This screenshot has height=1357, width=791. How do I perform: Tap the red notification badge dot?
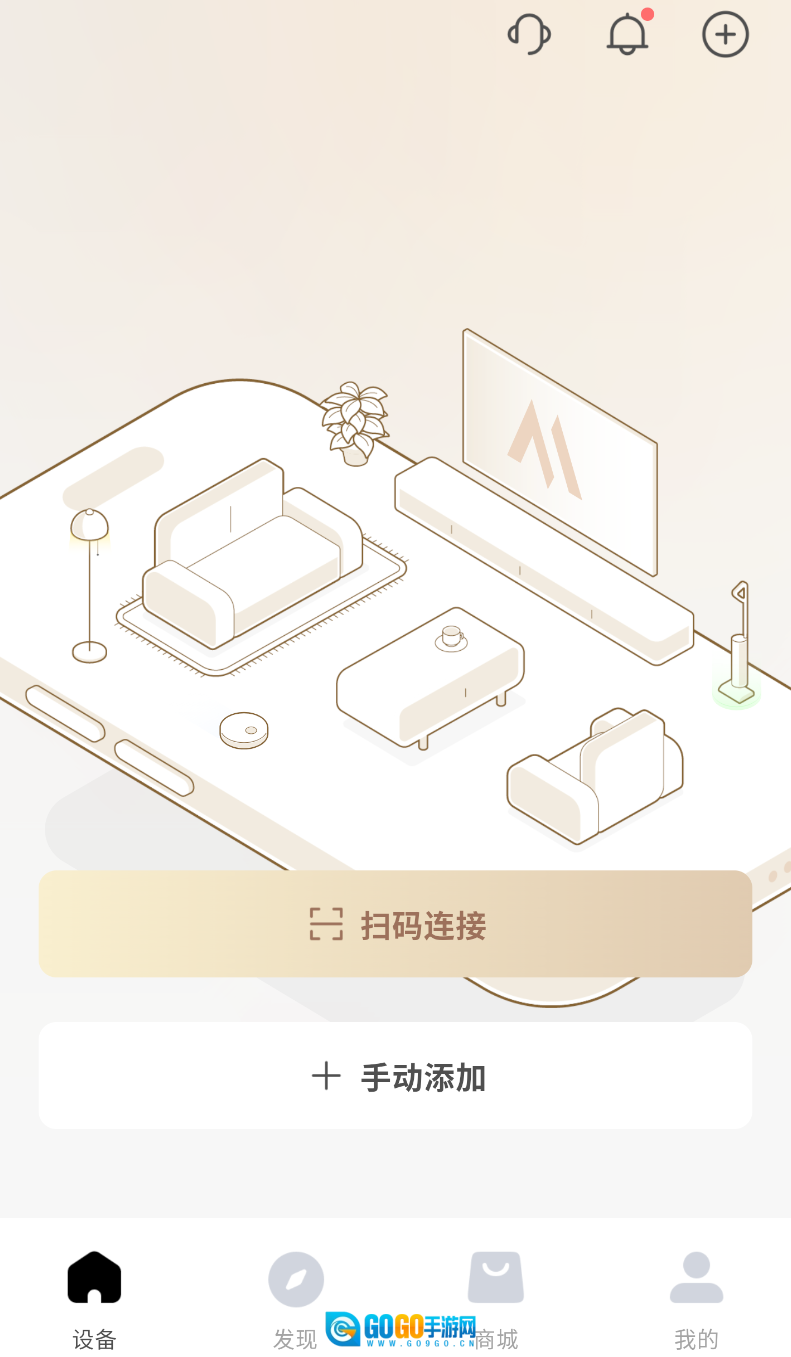coord(645,13)
